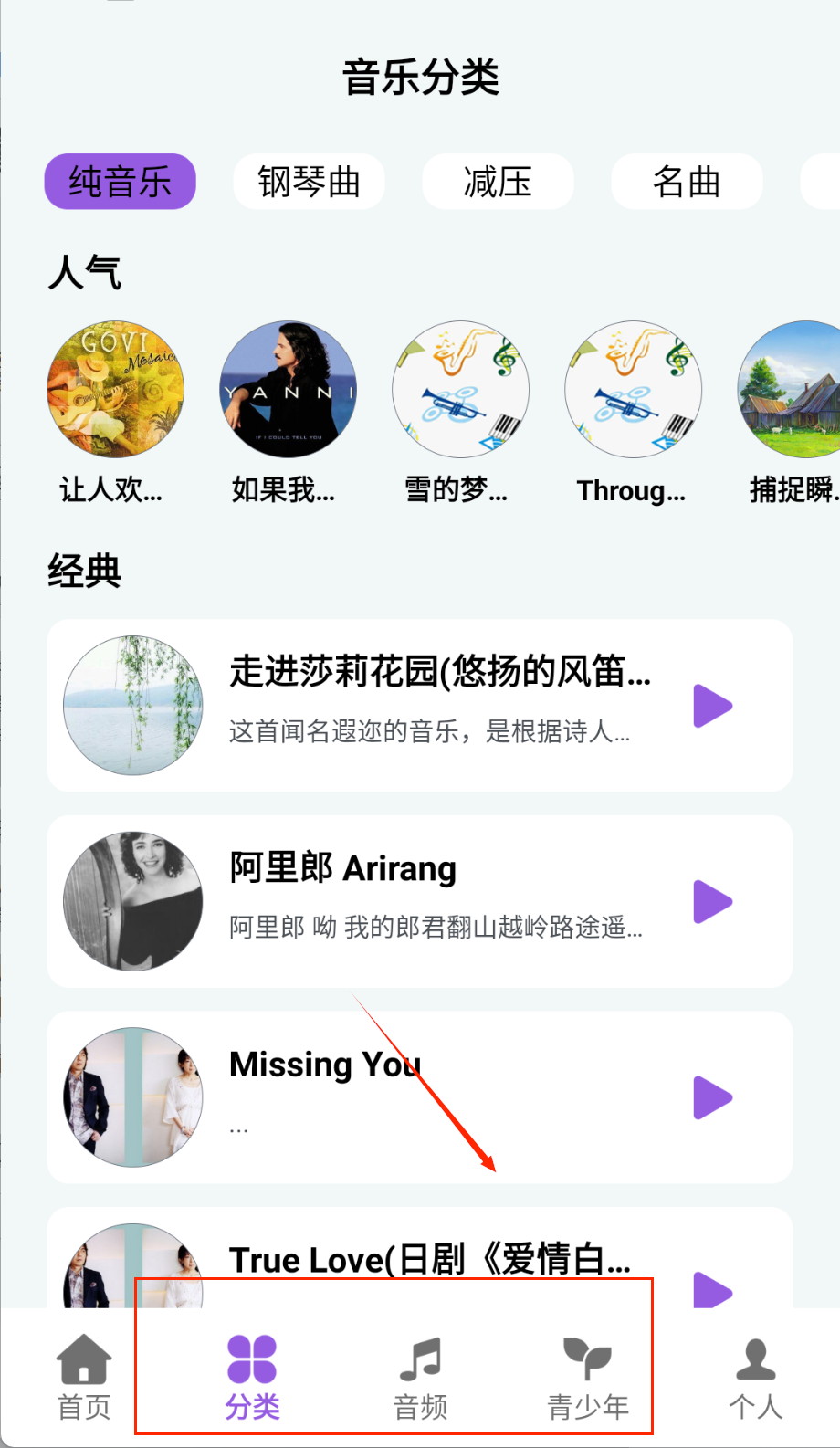Play the 阿里郎 Arirang song
840x1448 pixels.
tap(713, 902)
